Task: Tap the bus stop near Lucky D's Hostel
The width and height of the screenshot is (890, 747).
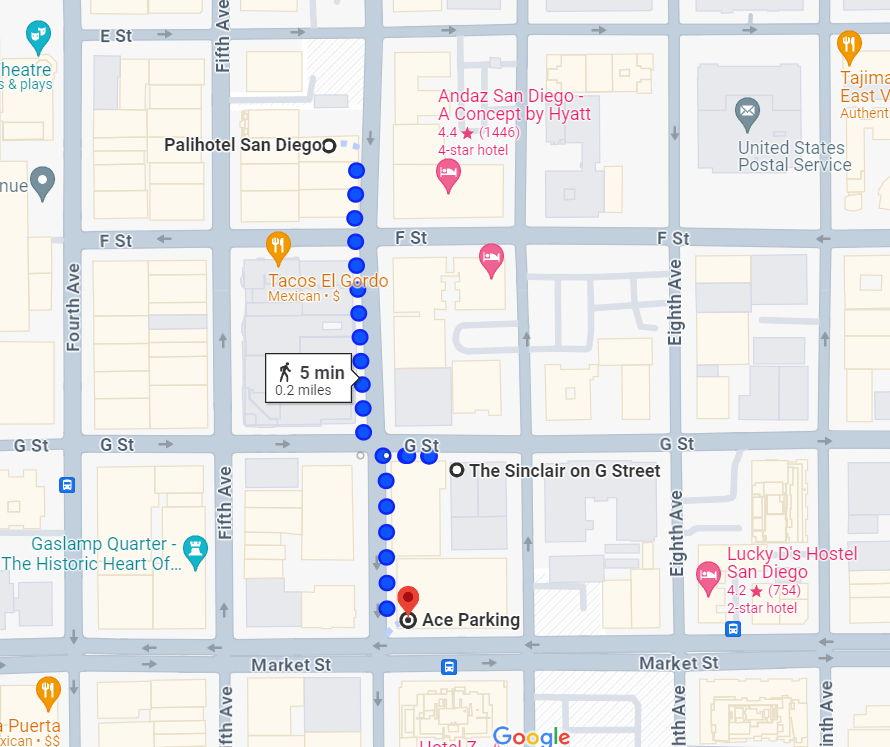Action: [733, 629]
